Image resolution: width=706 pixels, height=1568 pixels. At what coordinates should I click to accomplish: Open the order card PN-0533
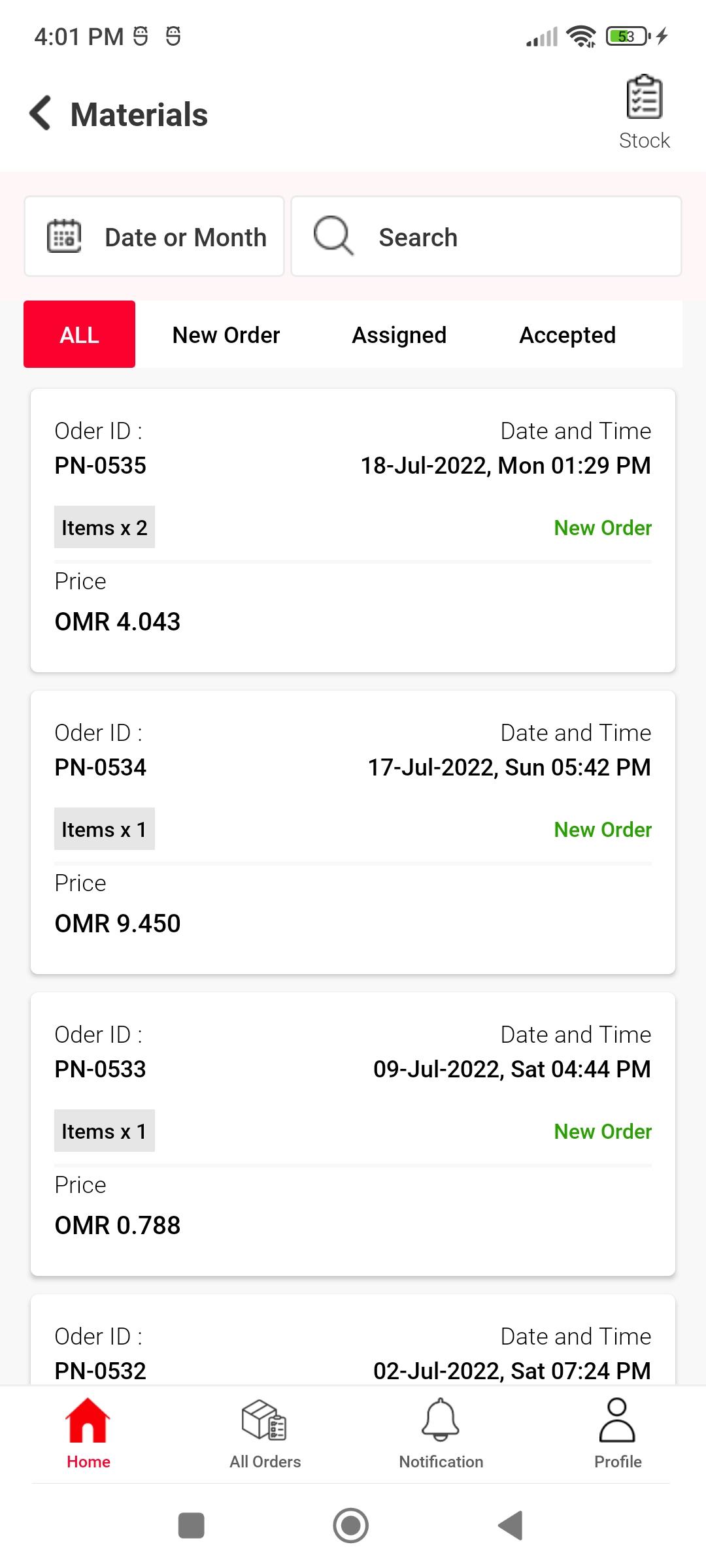pos(353,1134)
